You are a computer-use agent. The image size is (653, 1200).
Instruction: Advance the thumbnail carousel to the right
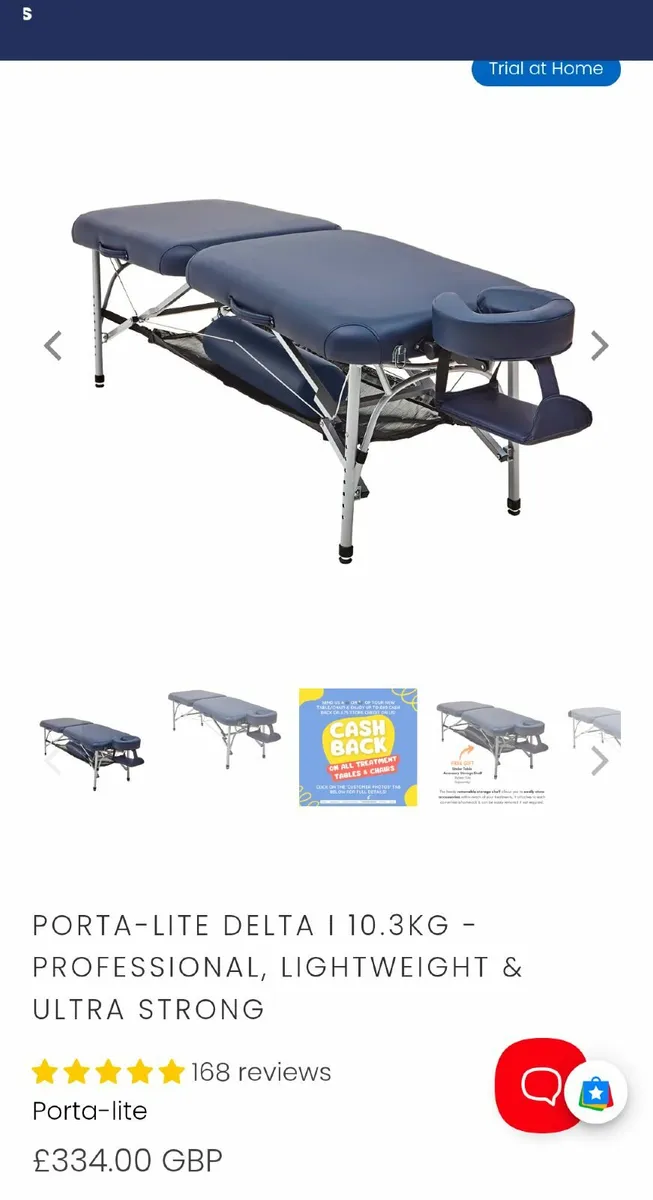pos(599,761)
